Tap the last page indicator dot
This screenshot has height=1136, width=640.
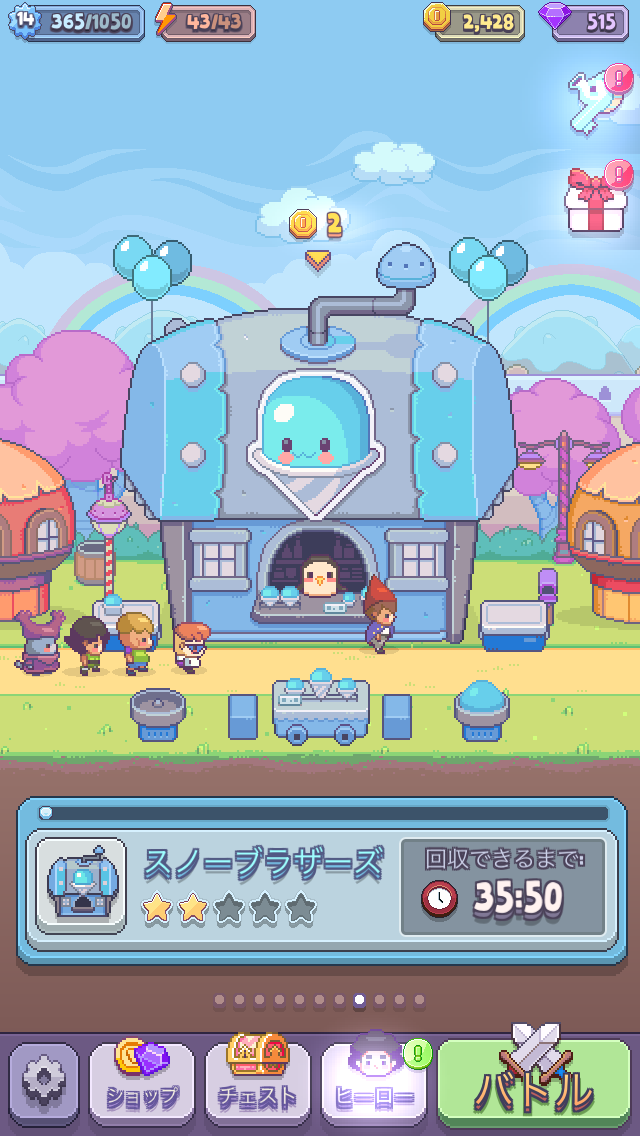point(419,999)
